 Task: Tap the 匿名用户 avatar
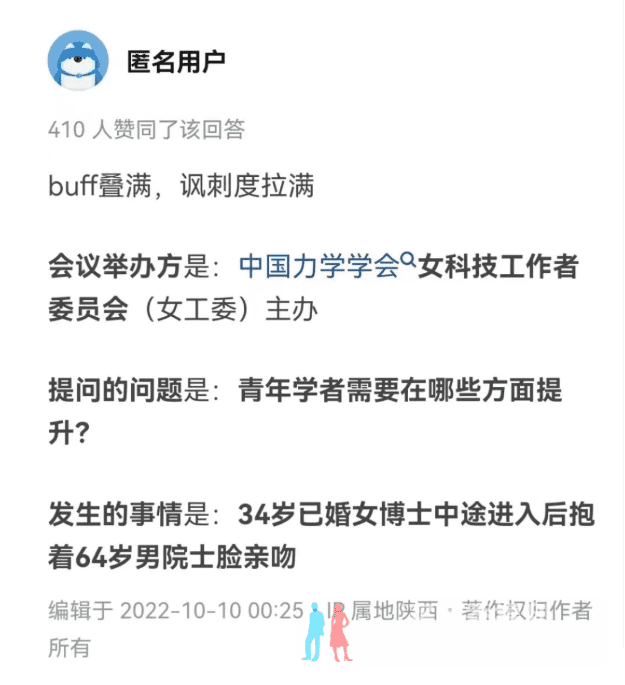(78, 61)
